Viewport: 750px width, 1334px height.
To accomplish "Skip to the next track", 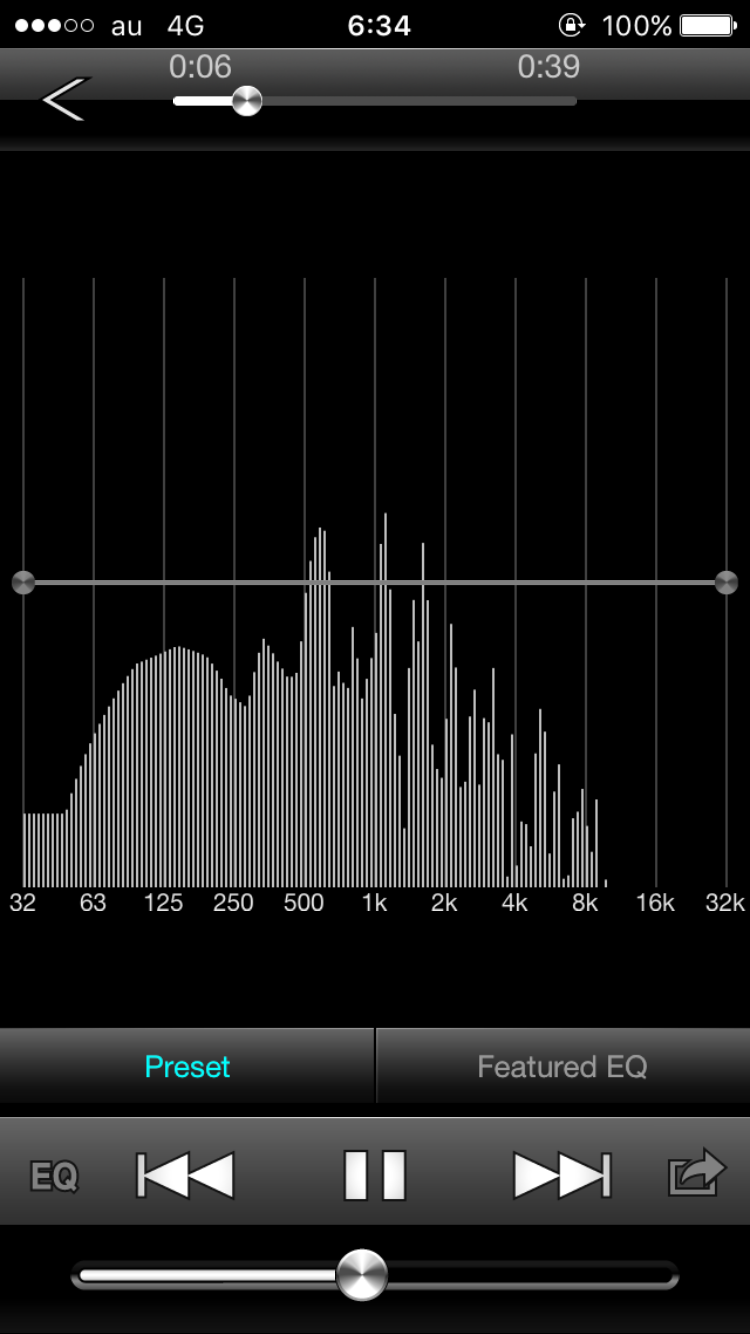I will point(562,1175).
